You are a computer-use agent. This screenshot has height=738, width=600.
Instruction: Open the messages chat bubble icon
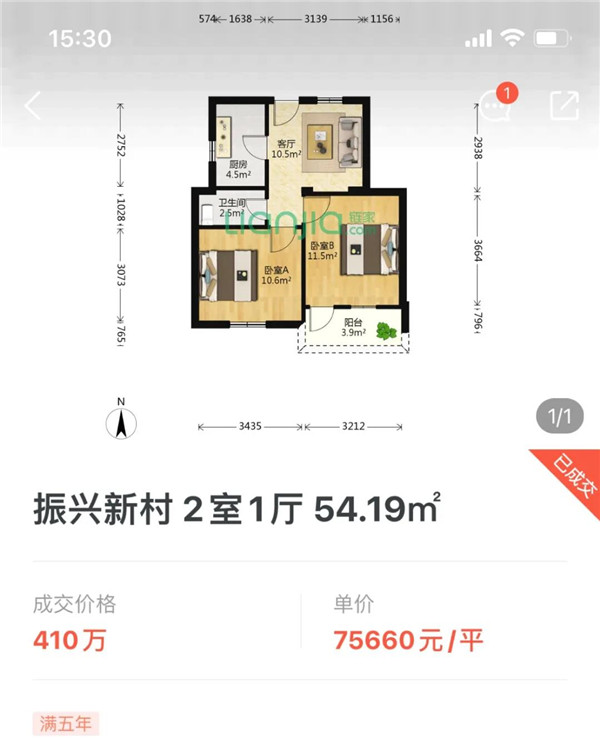493,106
